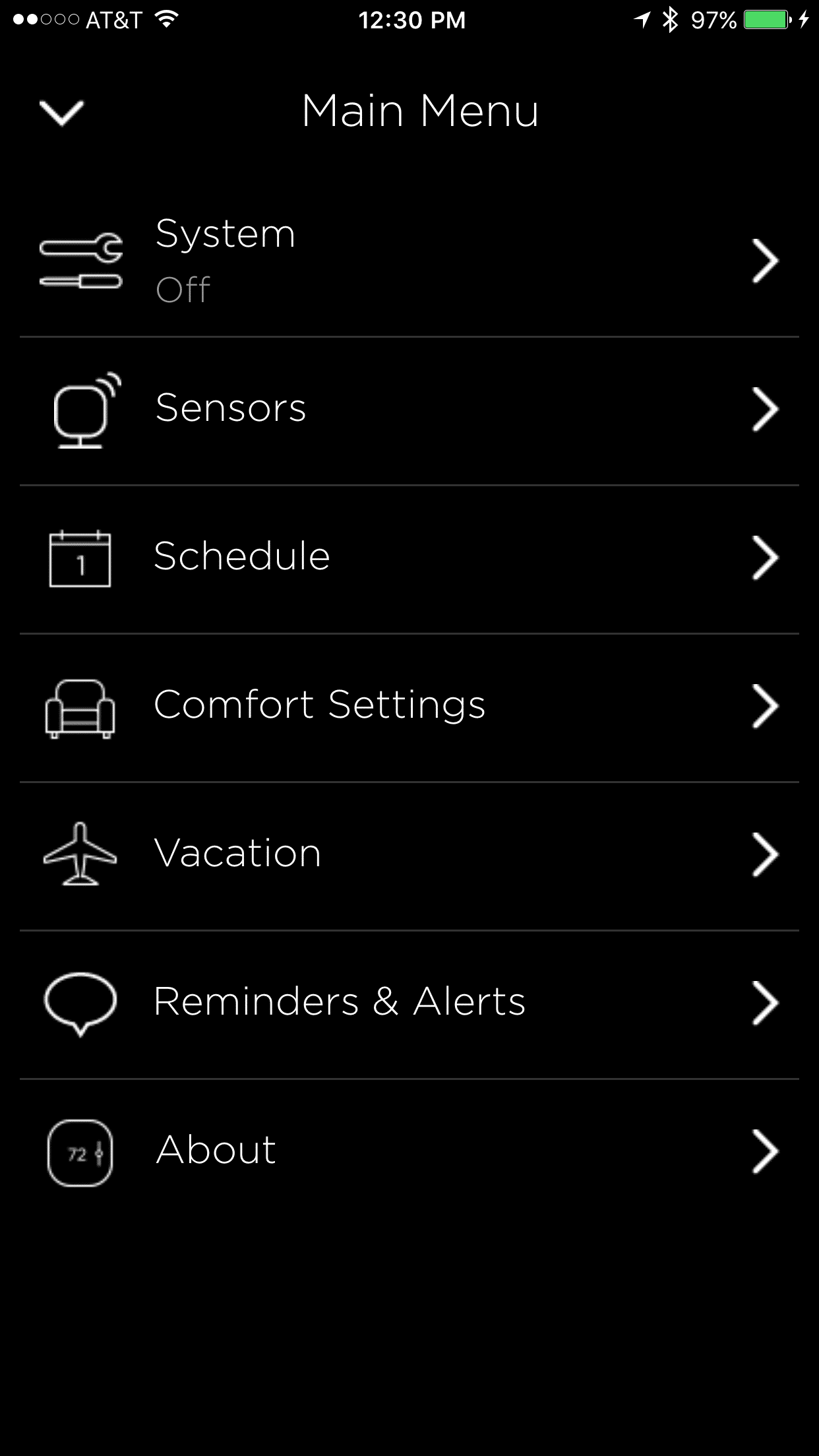Screen dimensions: 819x1456
Task: Open the System settings row
Action: click(409, 261)
